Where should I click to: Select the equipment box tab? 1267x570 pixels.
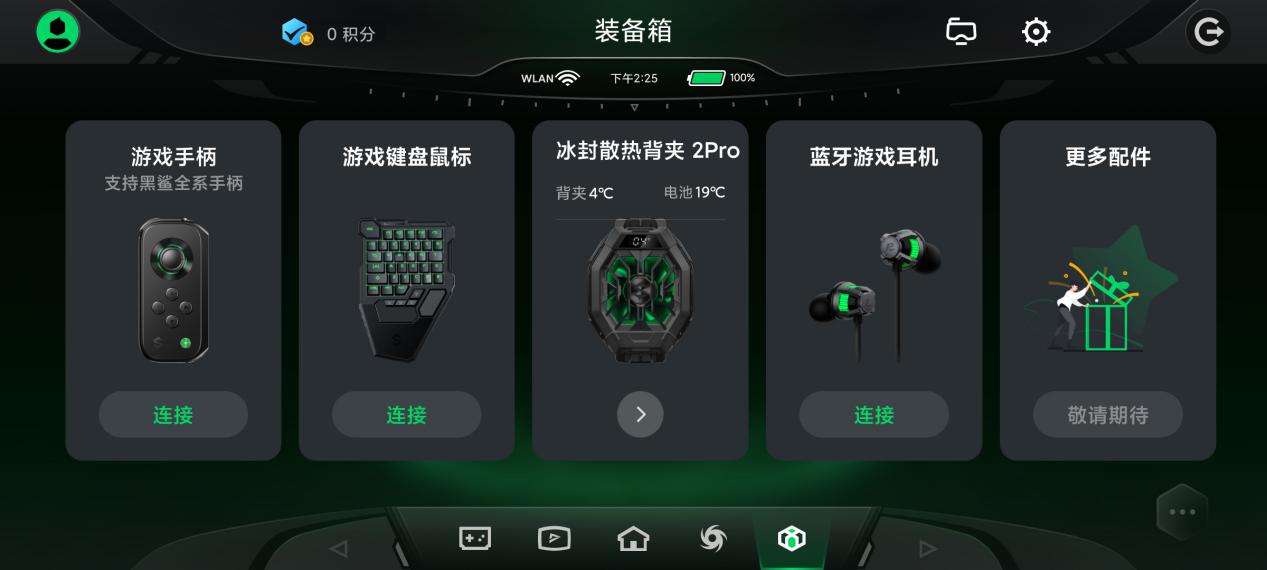792,539
